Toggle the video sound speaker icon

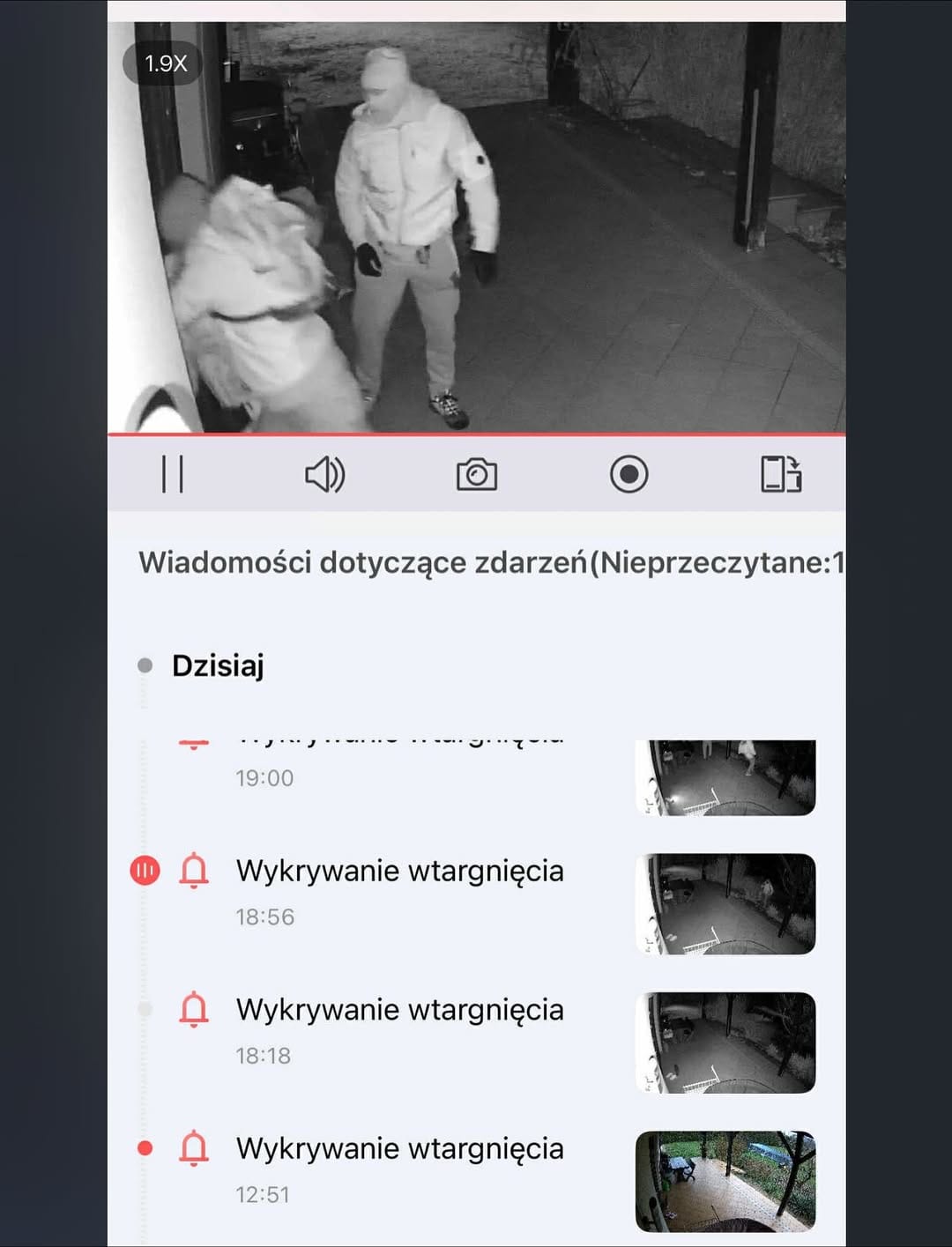click(x=324, y=474)
